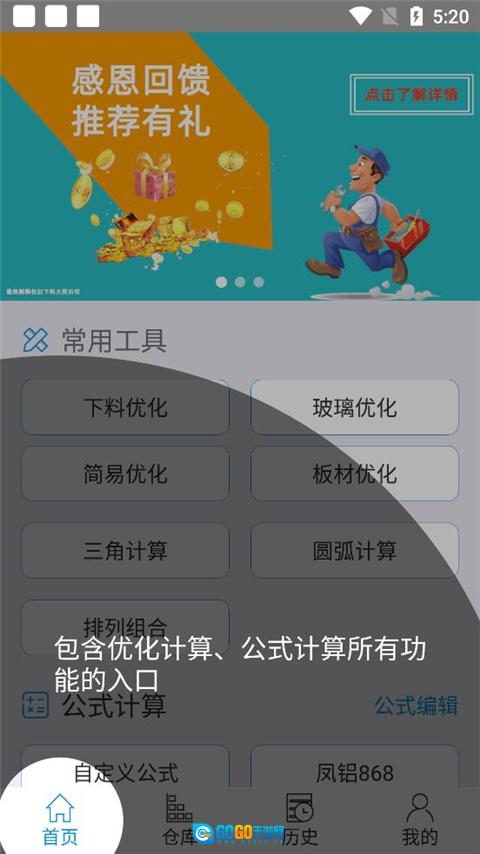This screenshot has height=854, width=480.
Task: Open 三角计算
Action: click(125, 551)
